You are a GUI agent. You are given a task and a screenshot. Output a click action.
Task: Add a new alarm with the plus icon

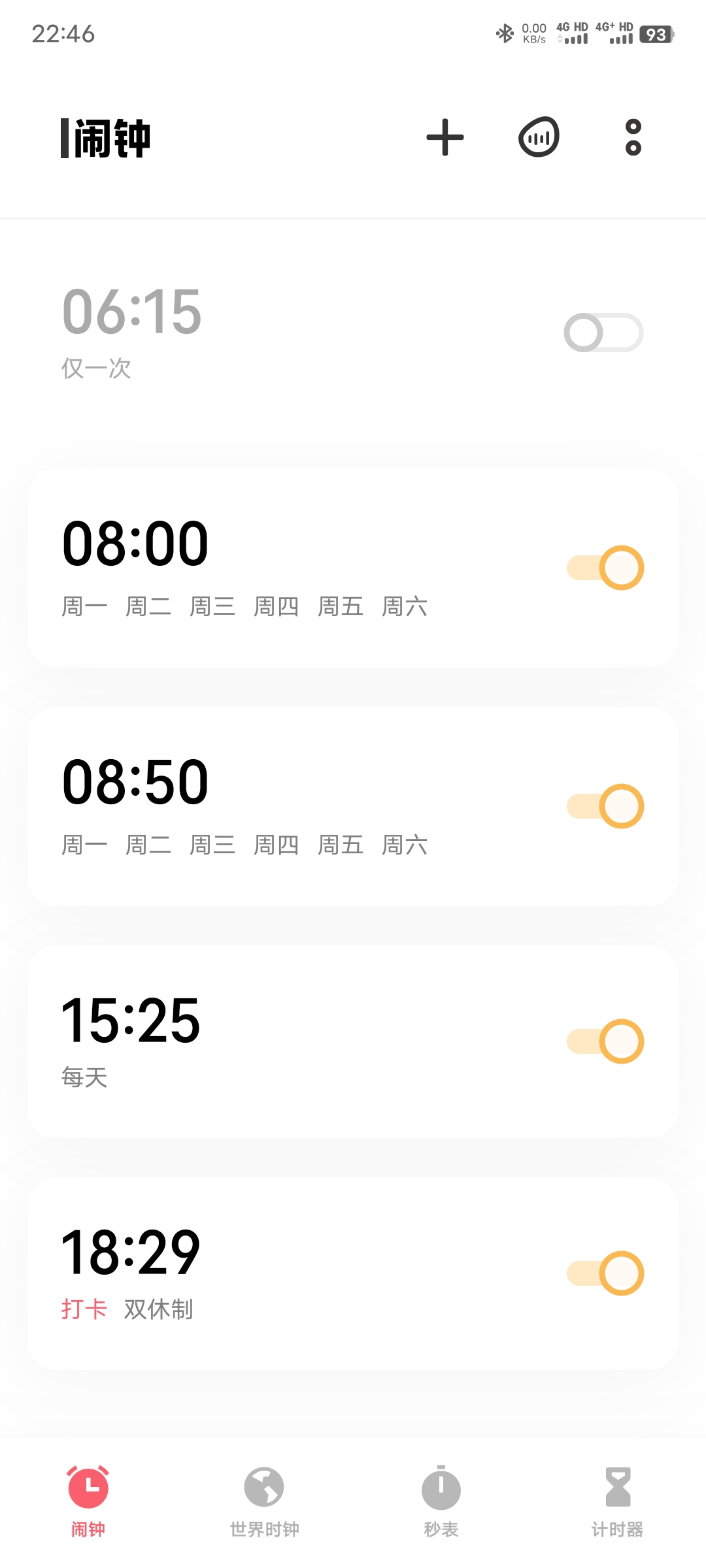tap(445, 137)
